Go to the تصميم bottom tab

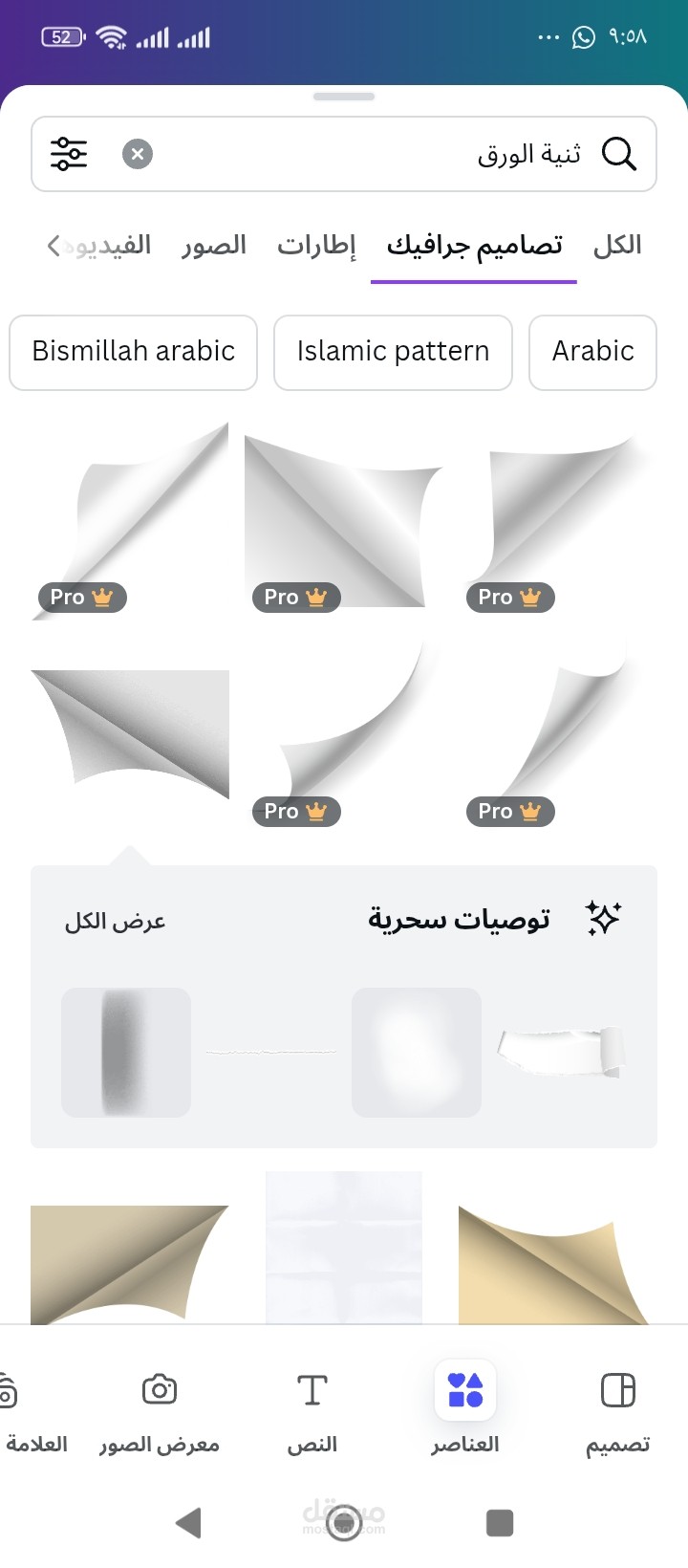[x=617, y=1409]
